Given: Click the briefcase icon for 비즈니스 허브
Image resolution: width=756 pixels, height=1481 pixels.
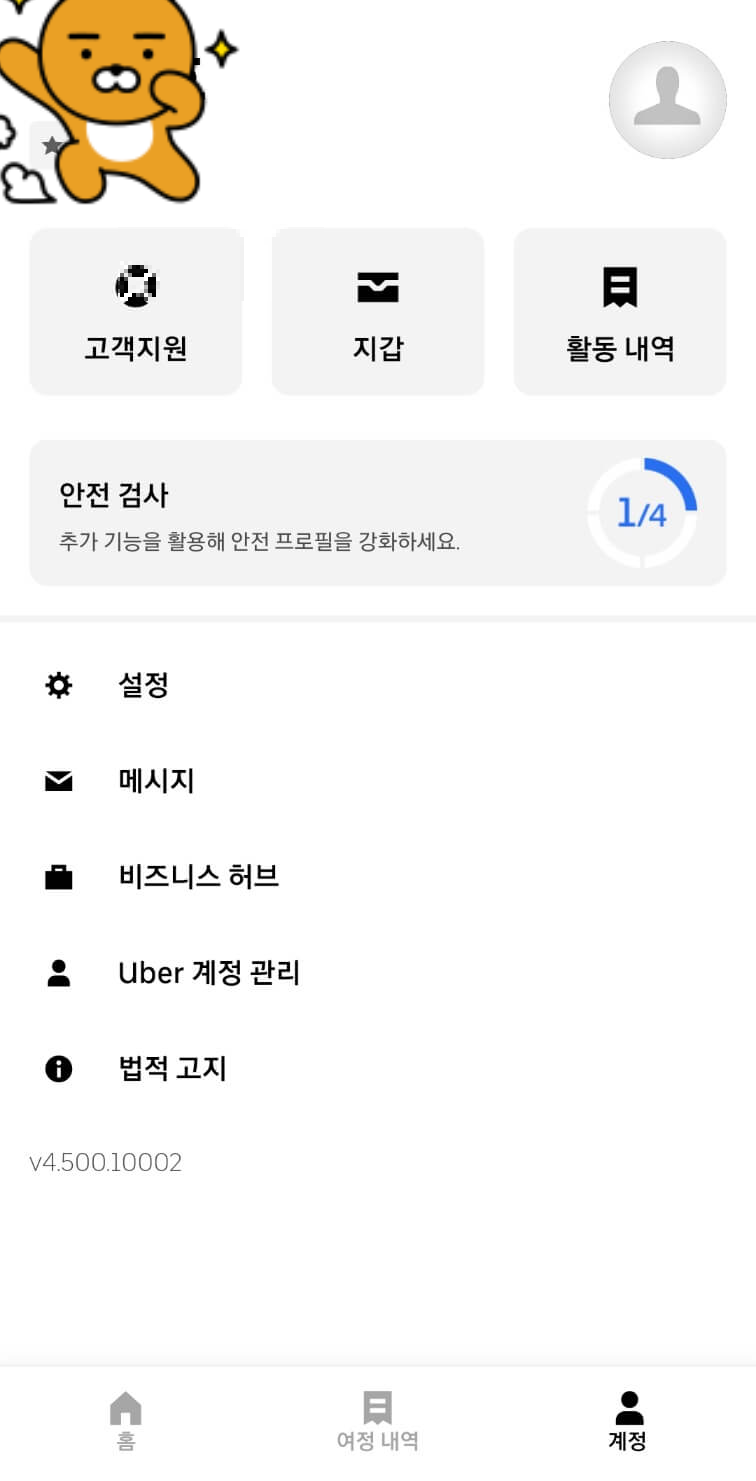Looking at the screenshot, I should tap(58, 877).
